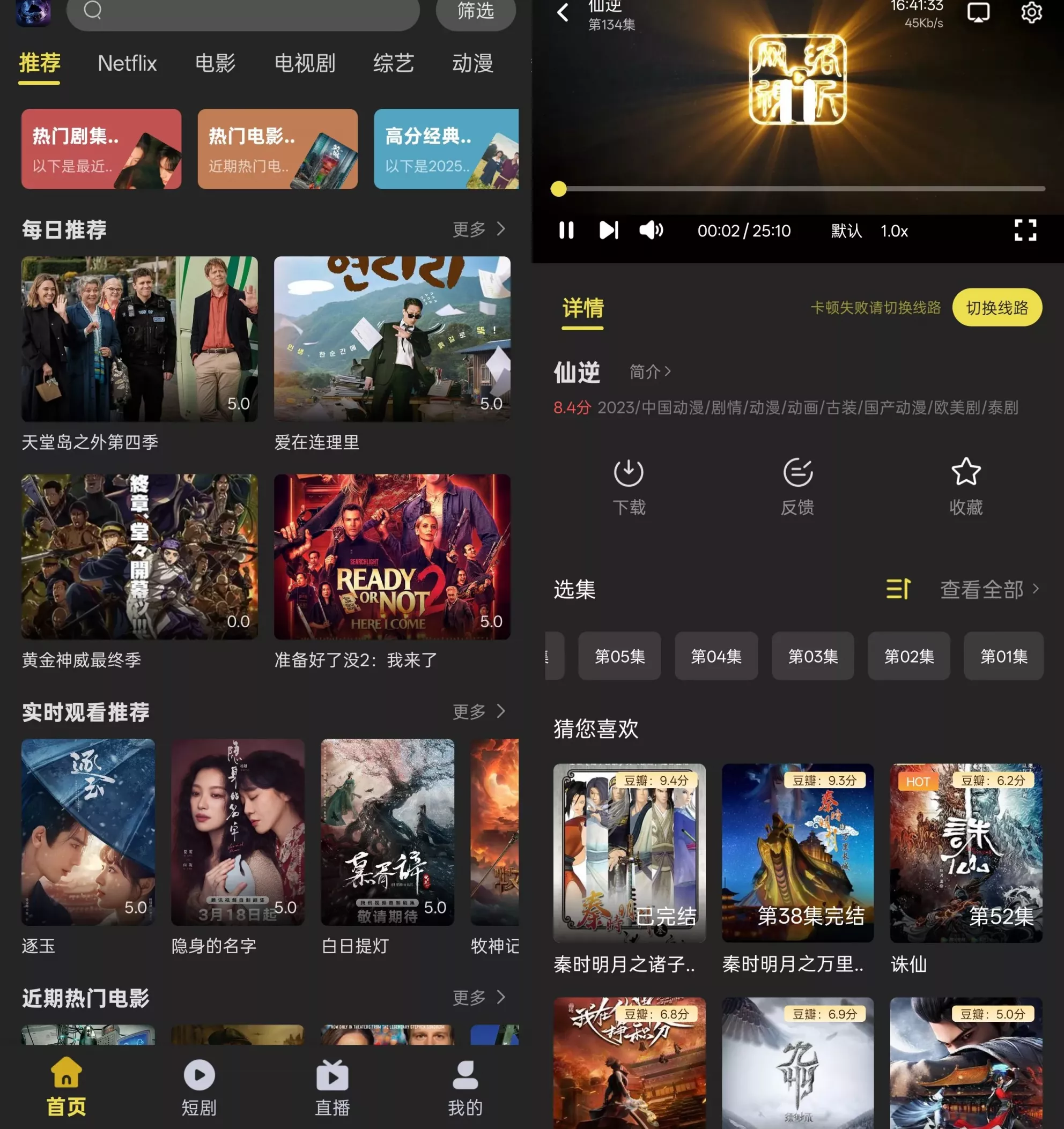Open player settings gear
Image resolution: width=1064 pixels, height=1129 pixels.
1031,12
